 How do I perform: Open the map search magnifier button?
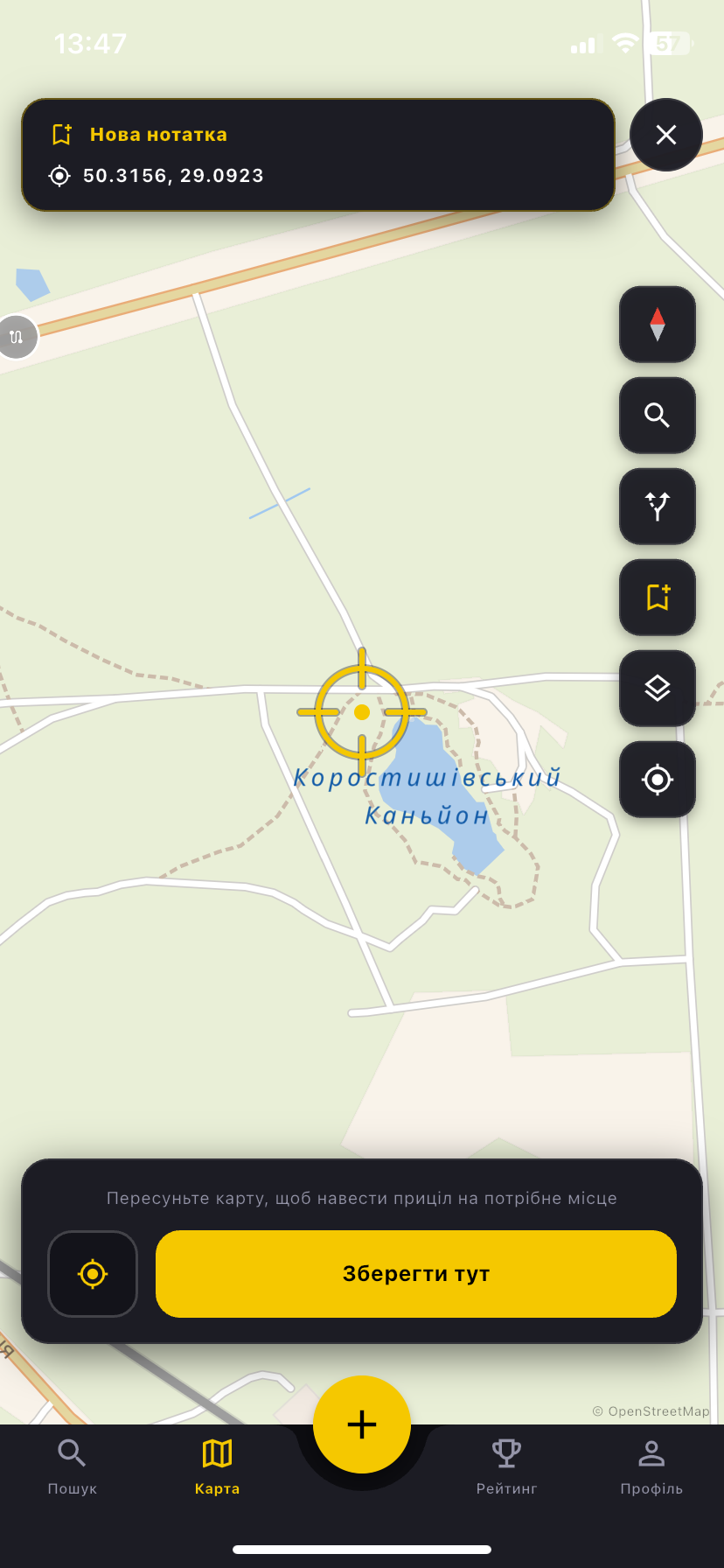coord(658,416)
